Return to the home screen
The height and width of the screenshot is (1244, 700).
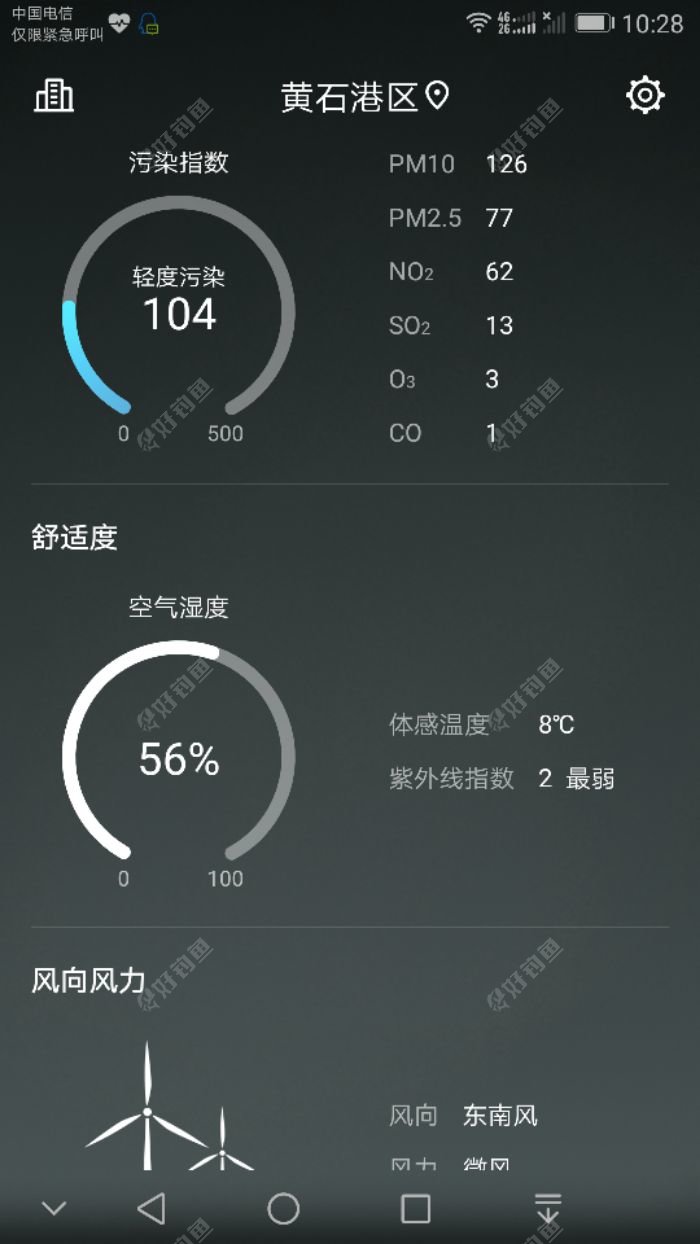(x=283, y=1208)
